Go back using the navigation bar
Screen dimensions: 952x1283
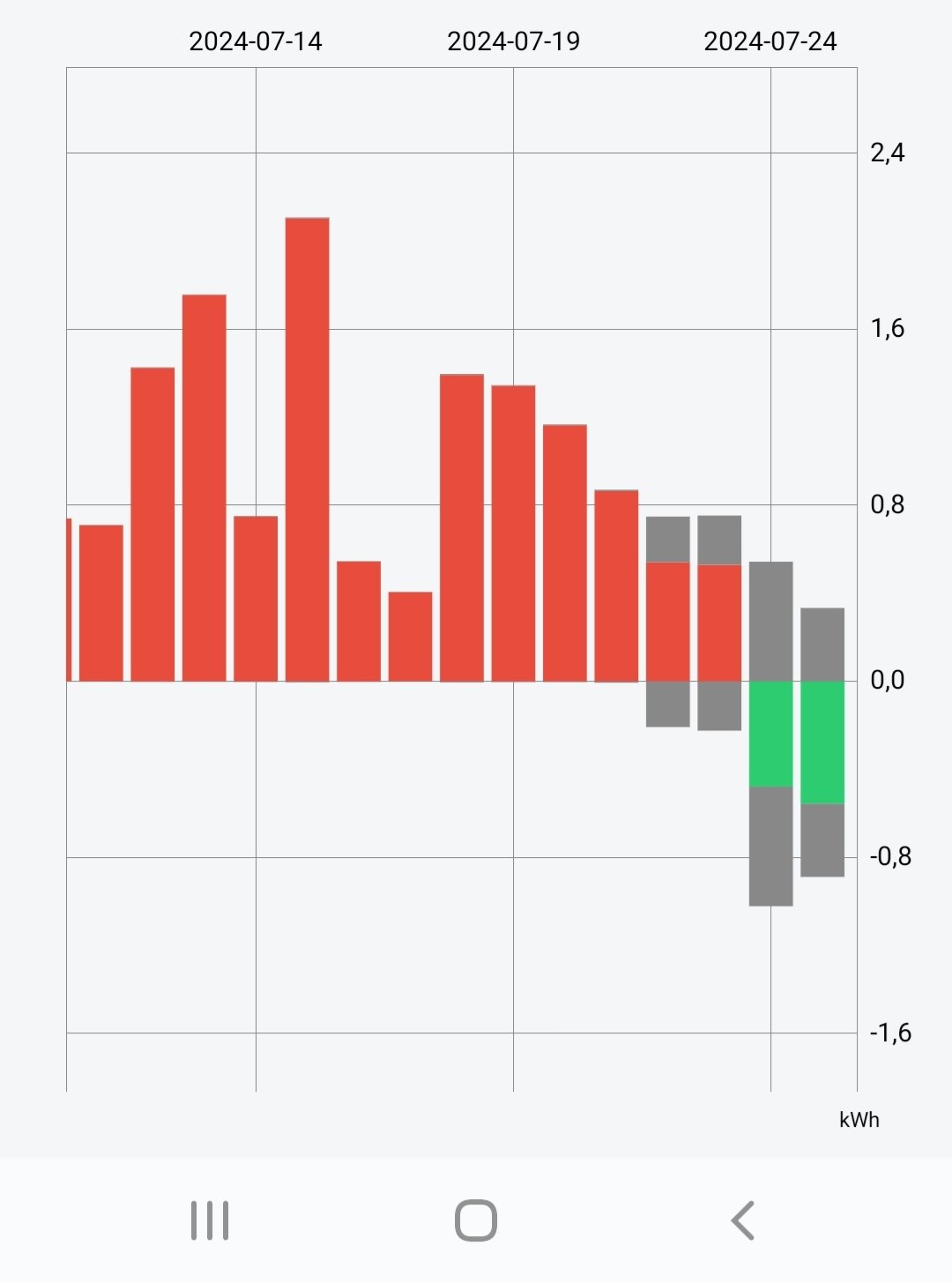[742, 1220]
